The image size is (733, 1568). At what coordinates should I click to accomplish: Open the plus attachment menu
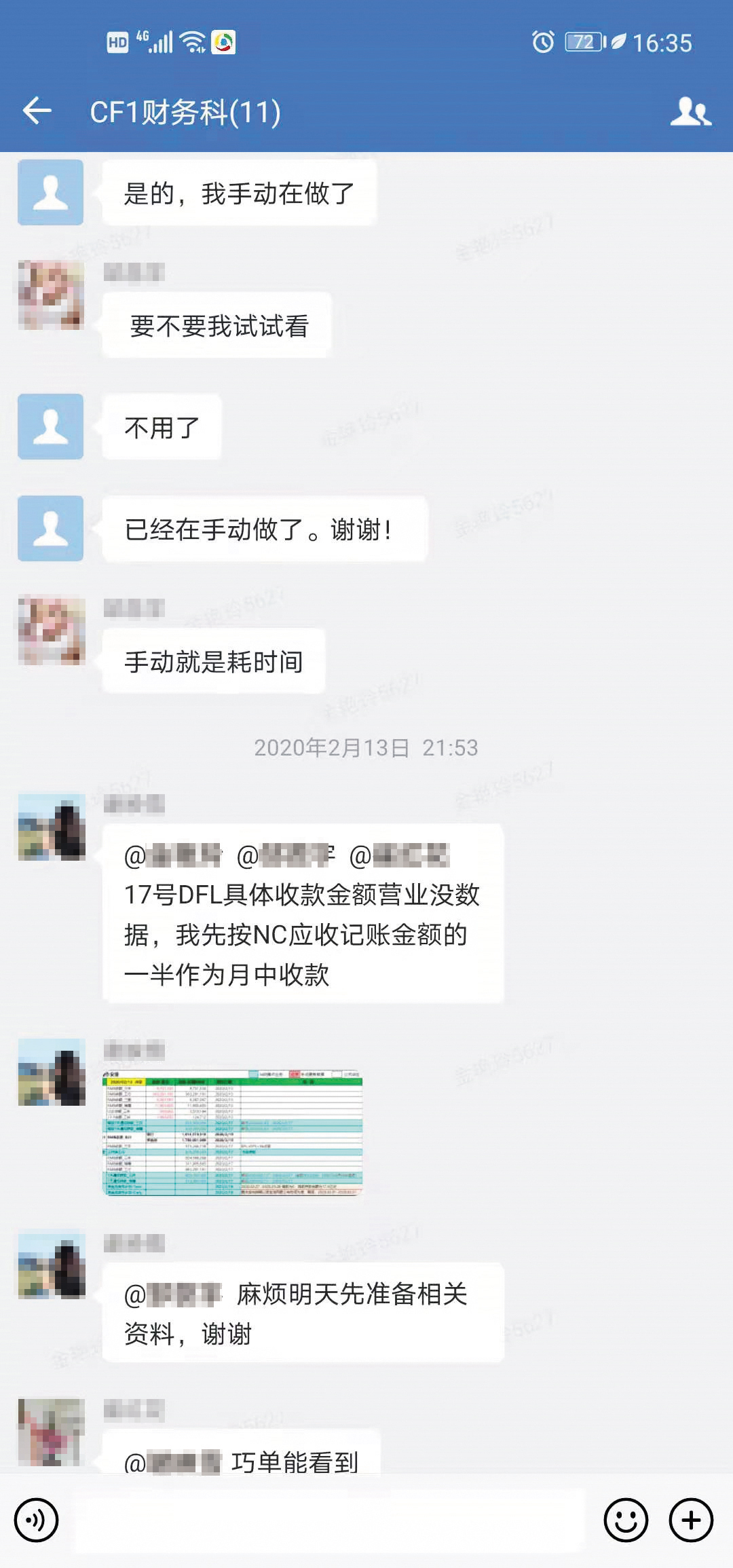click(x=691, y=1520)
